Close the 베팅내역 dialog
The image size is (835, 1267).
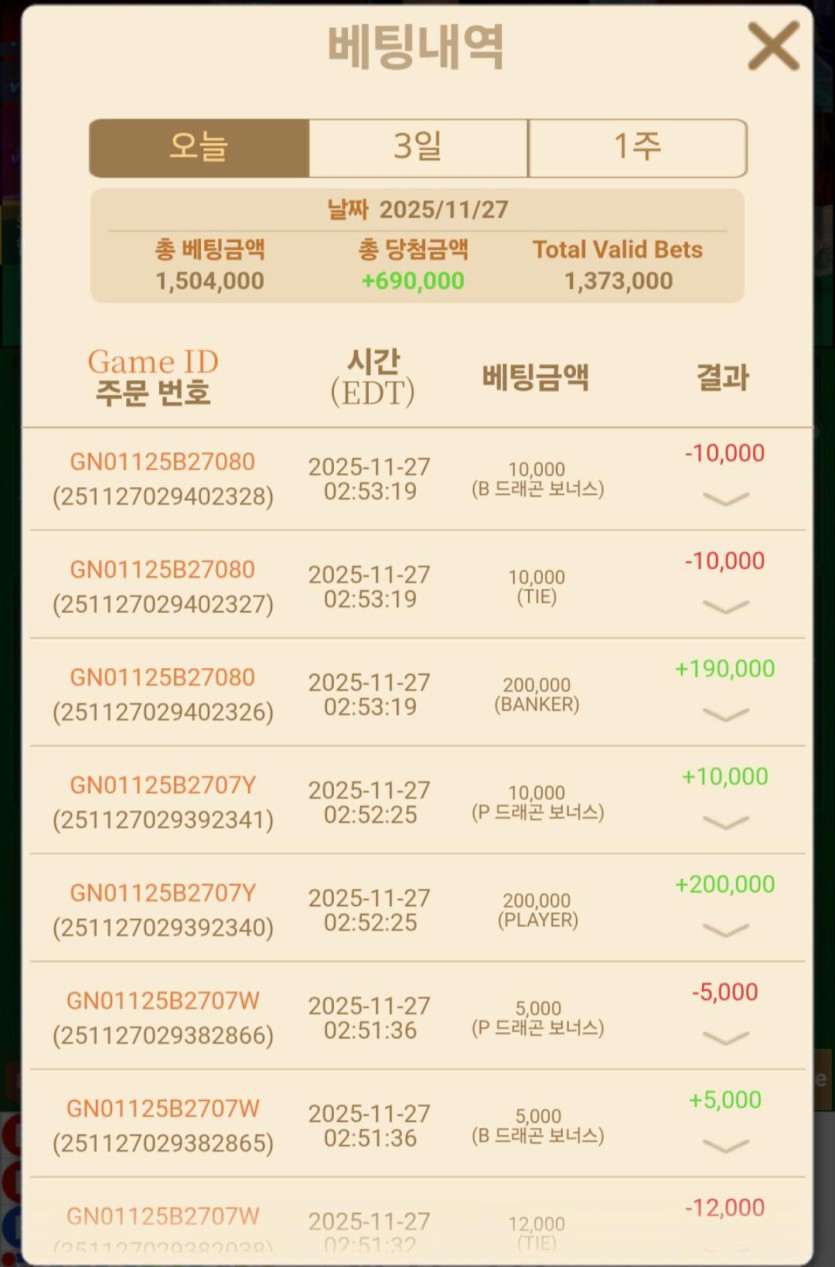[x=771, y=46]
